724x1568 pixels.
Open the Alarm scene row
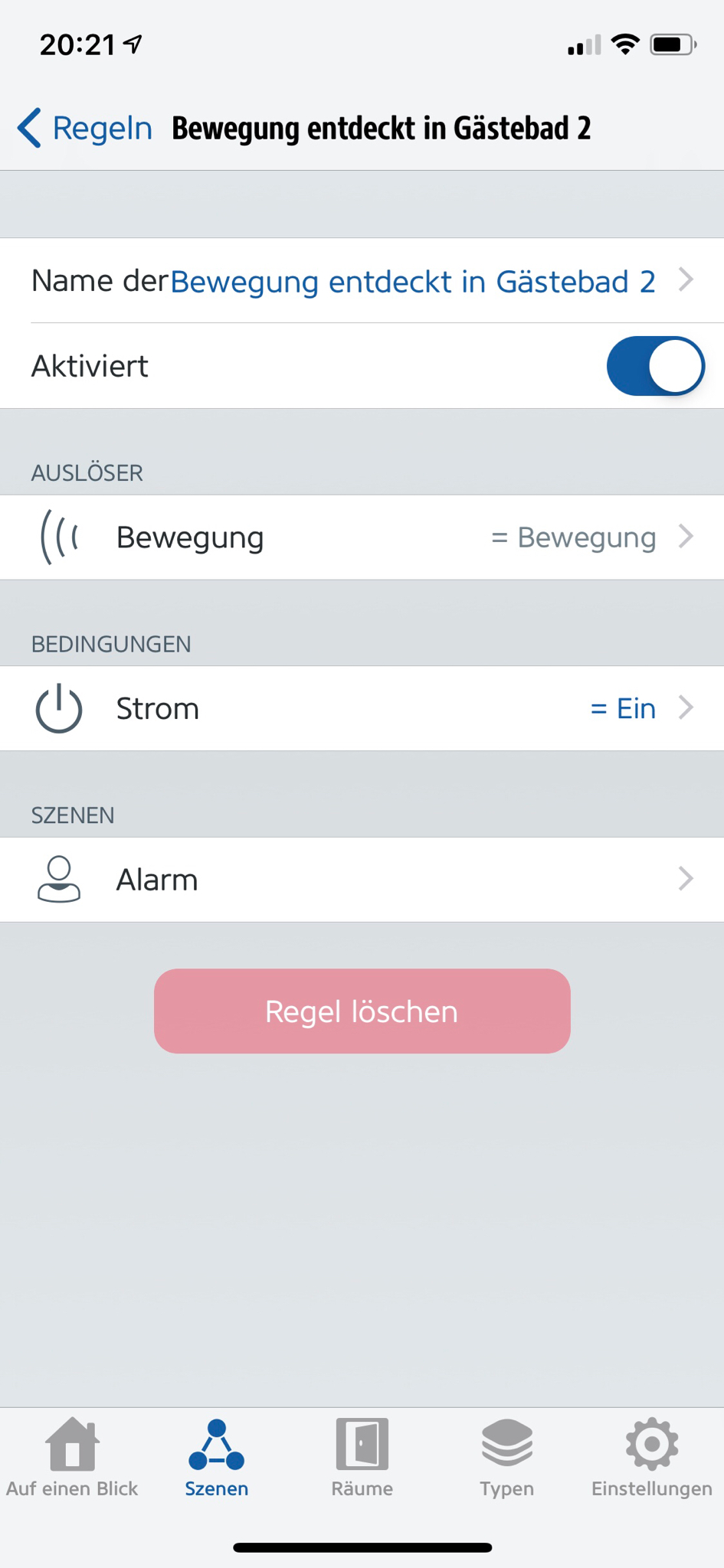tap(362, 880)
